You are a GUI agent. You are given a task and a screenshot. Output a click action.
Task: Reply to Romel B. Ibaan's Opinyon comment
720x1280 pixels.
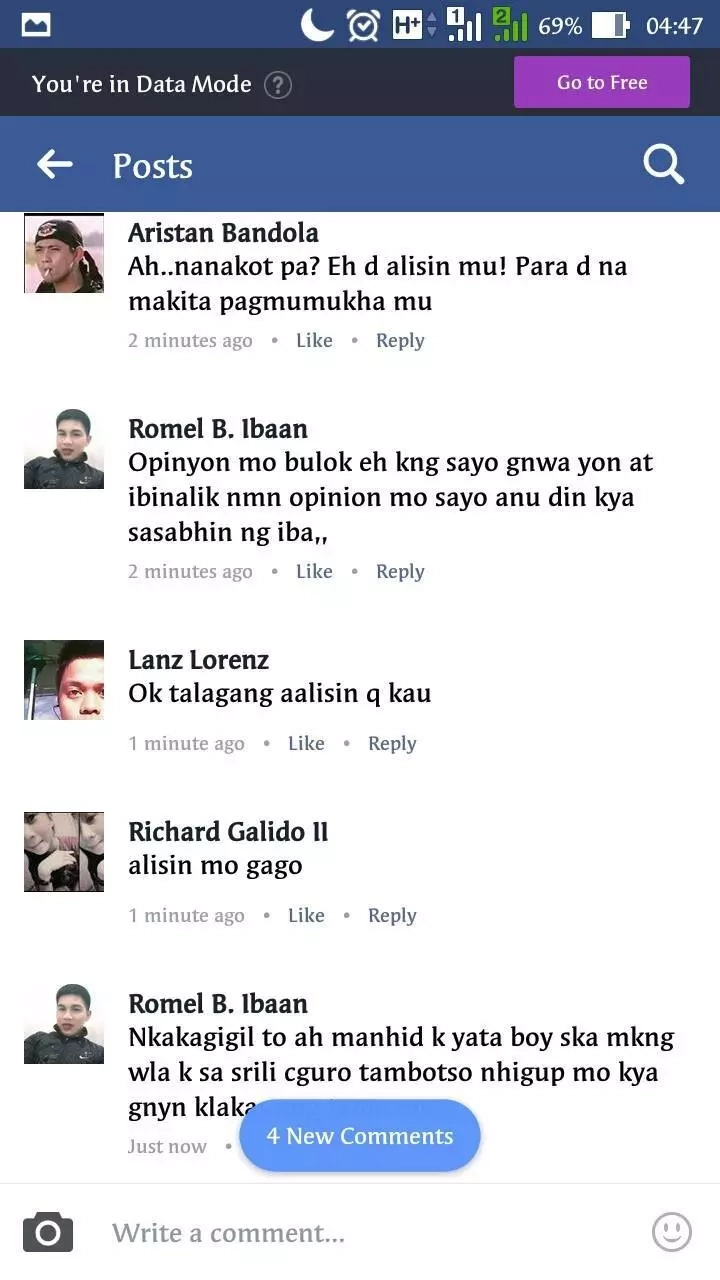(400, 571)
